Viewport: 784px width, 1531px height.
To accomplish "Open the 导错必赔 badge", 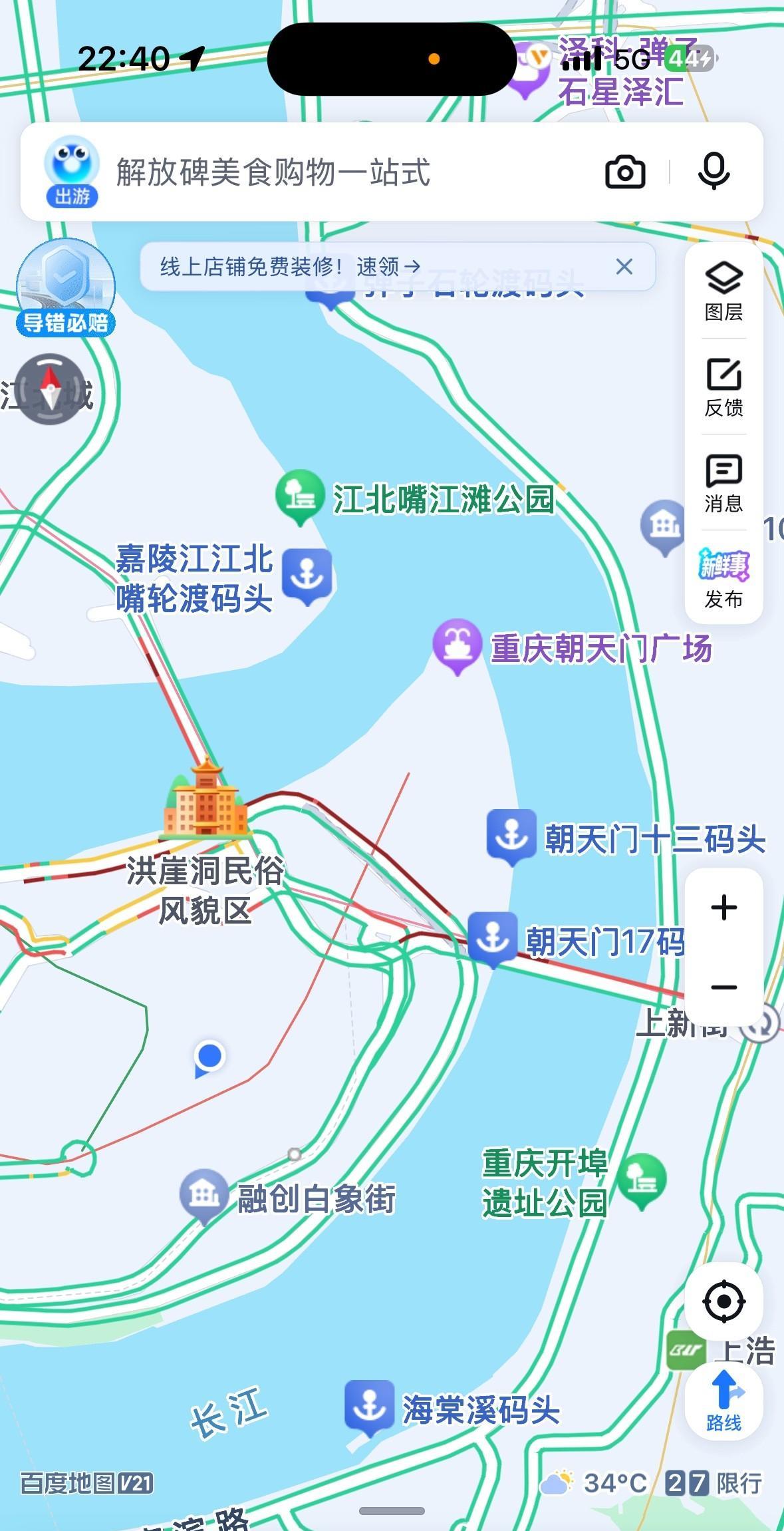I will [65, 288].
